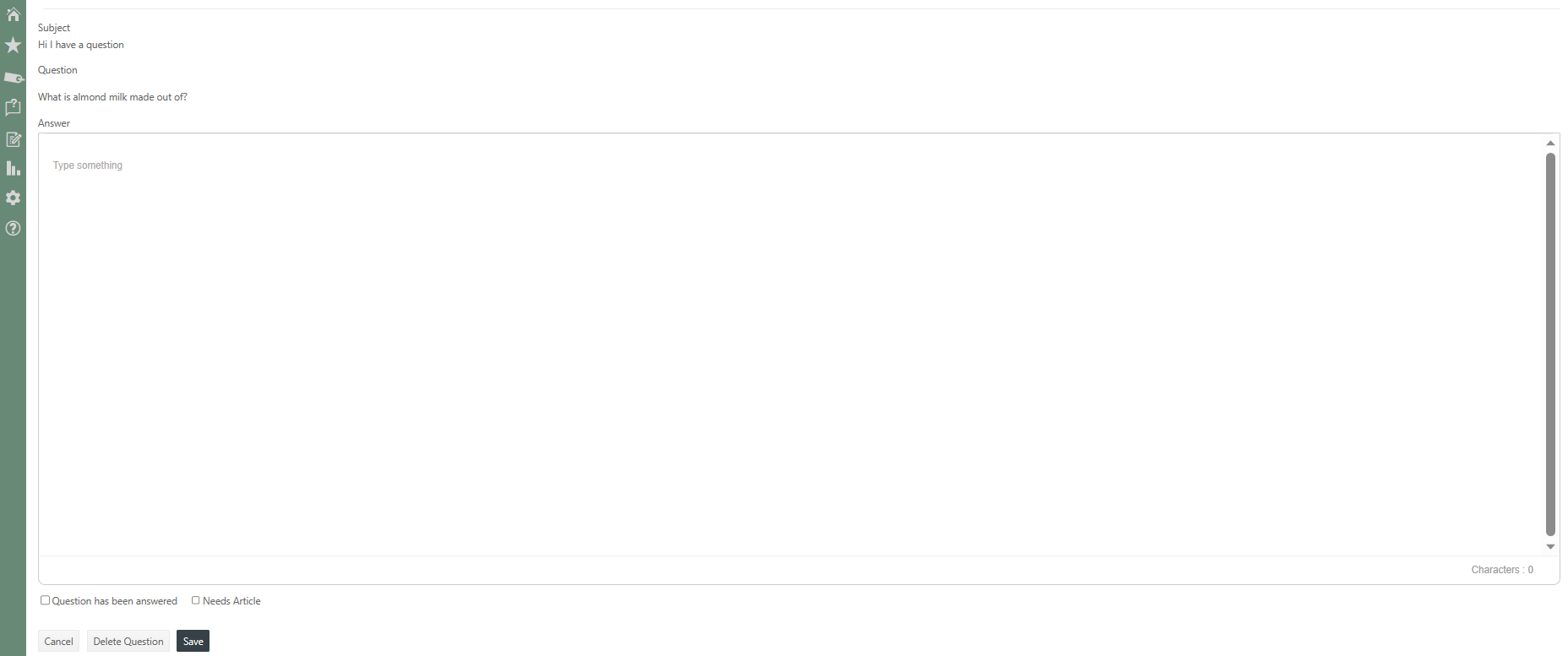Open the questions speech-bubble icon
The height and width of the screenshot is (656, 1568).
point(13,107)
